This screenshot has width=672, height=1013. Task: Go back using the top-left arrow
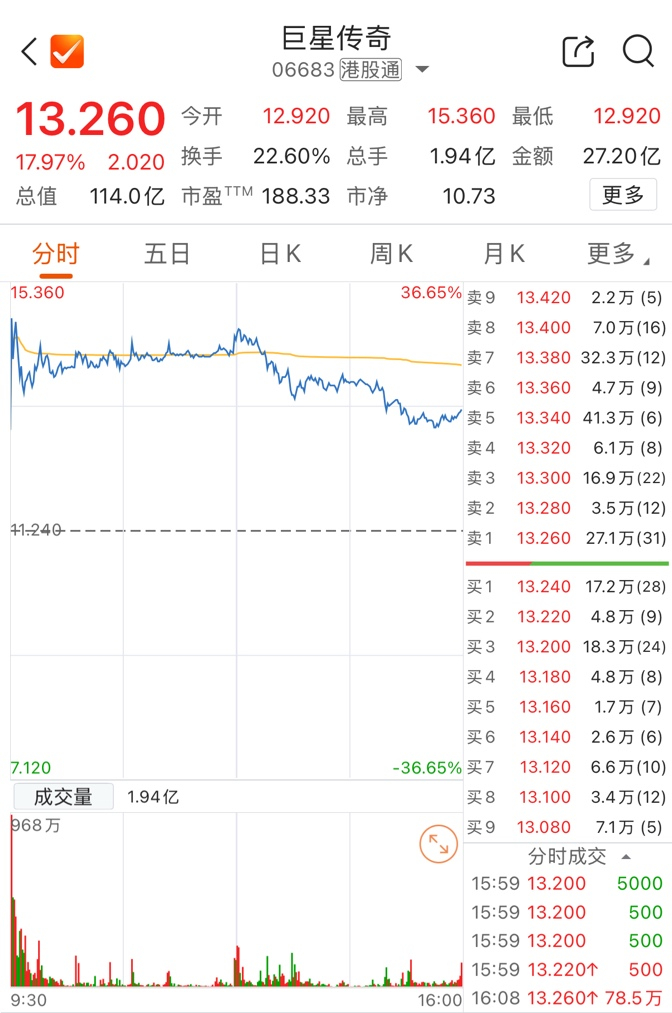coord(29,52)
